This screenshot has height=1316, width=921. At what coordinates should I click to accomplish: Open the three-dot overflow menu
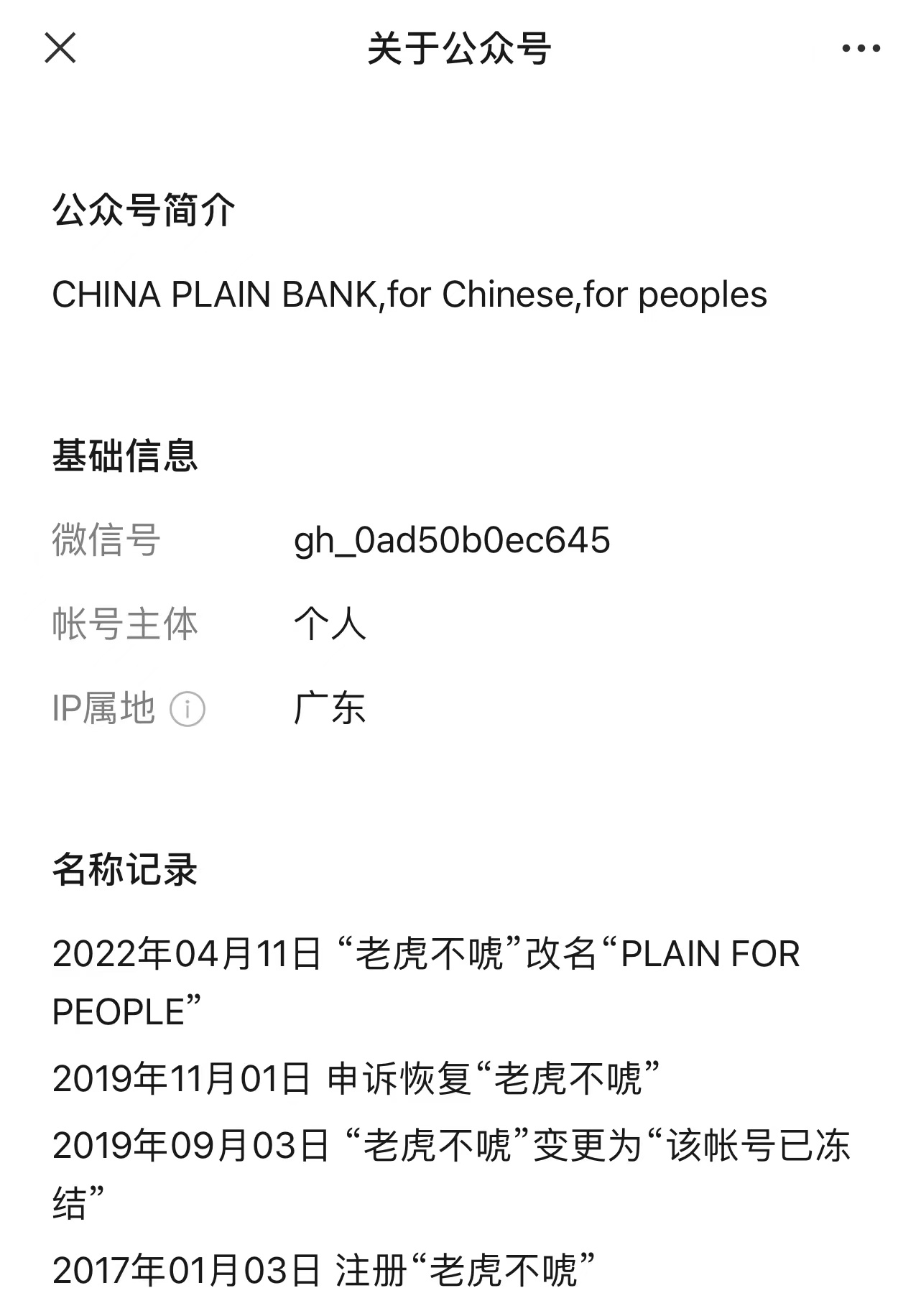861,49
